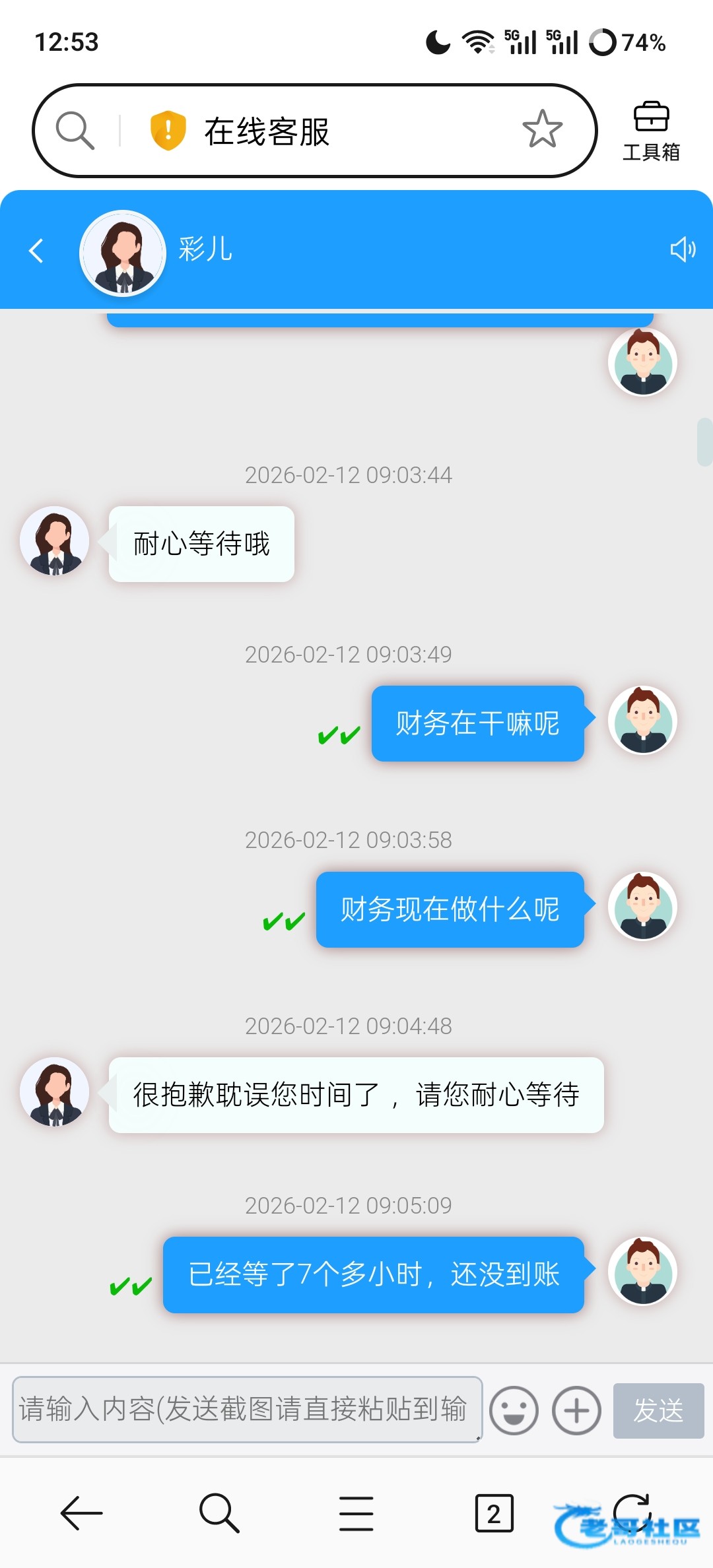Viewport: 713px width, 1568px height.
Task: Open the security shield warning icon
Action: click(168, 130)
